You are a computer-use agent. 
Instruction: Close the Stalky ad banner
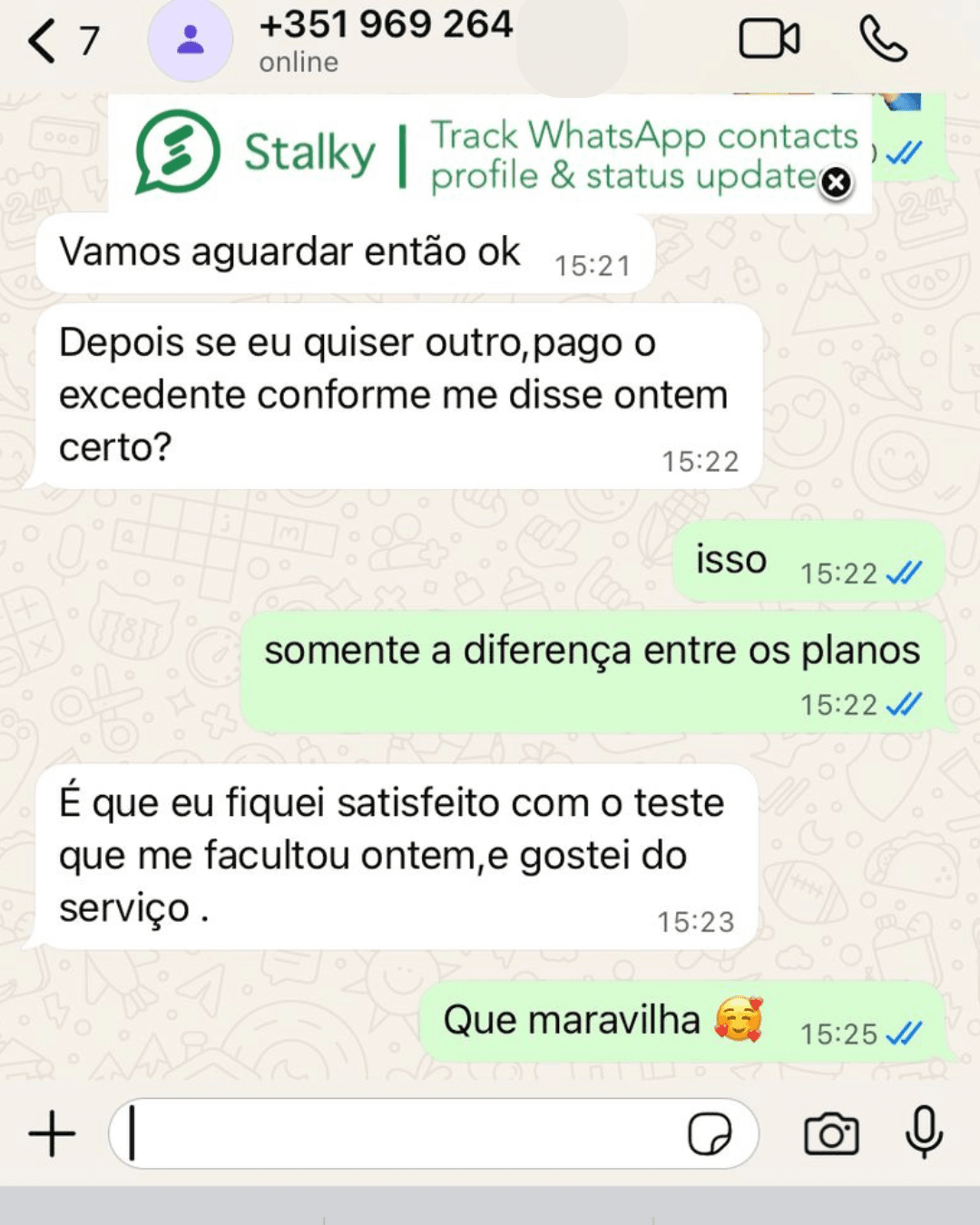pos(836,183)
